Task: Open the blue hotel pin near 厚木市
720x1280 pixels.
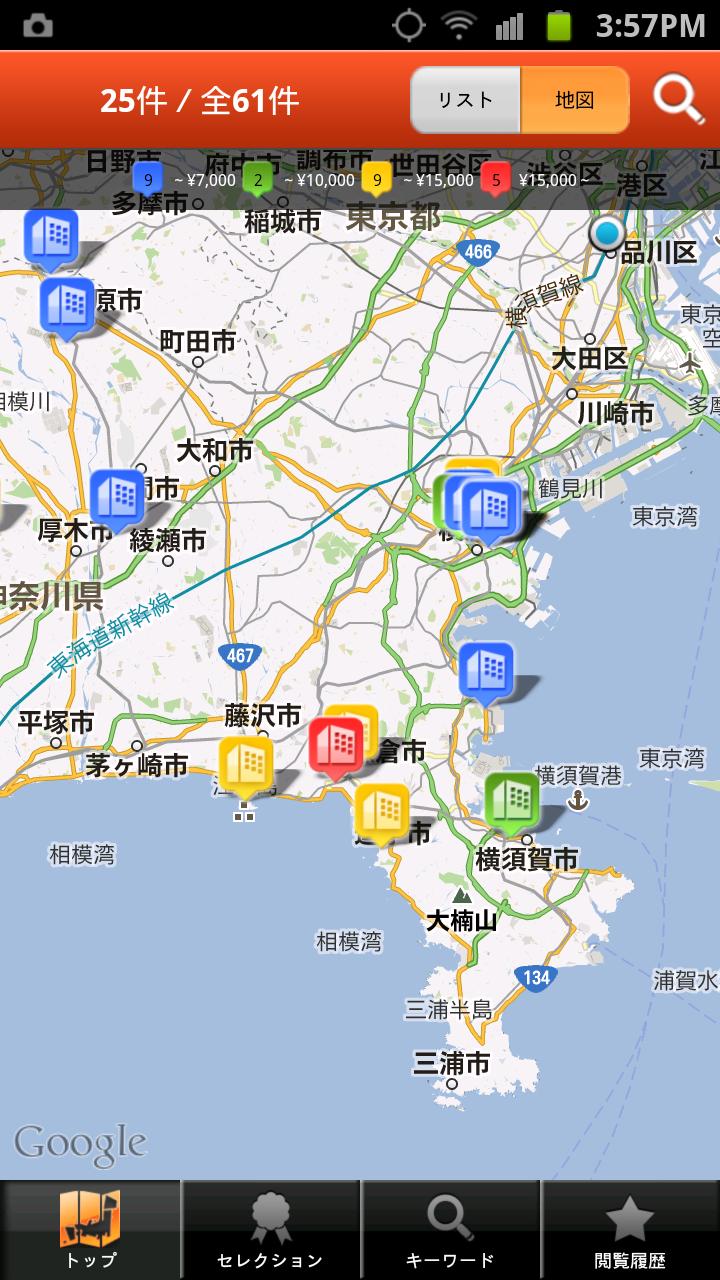Action: point(118,497)
